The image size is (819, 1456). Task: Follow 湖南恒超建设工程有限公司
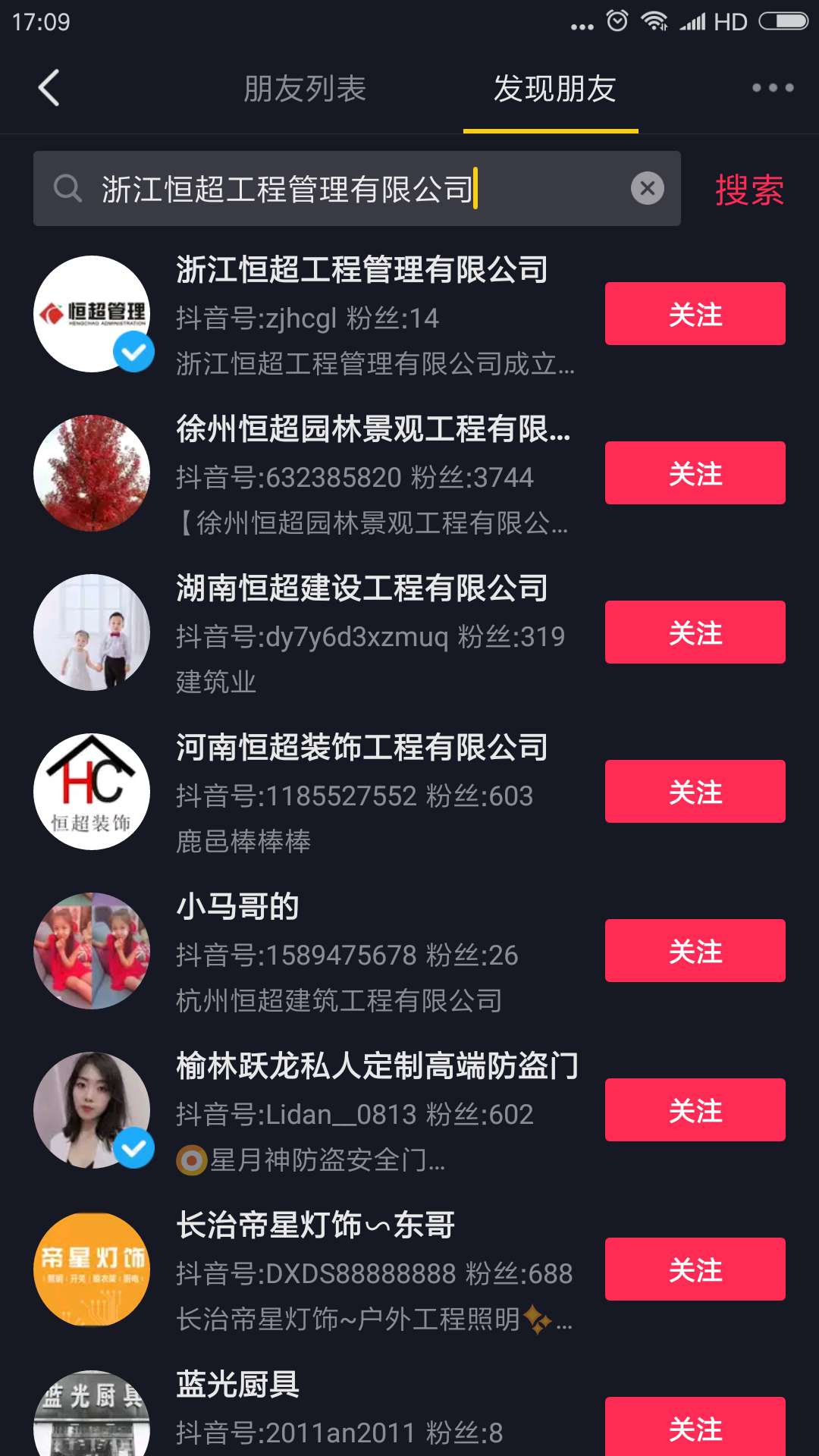[x=695, y=632]
